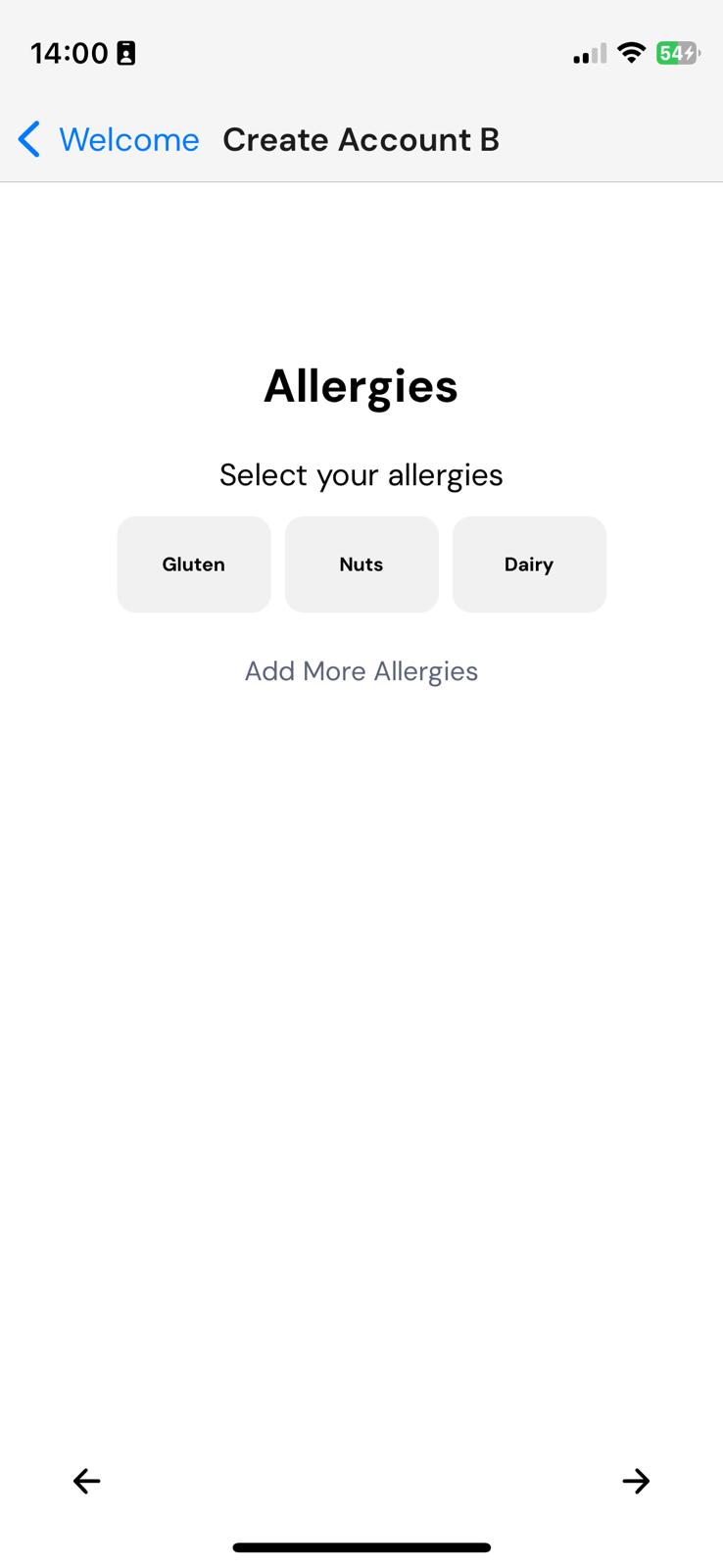Continue with the right arrow
723x1568 pixels.
(636, 1481)
